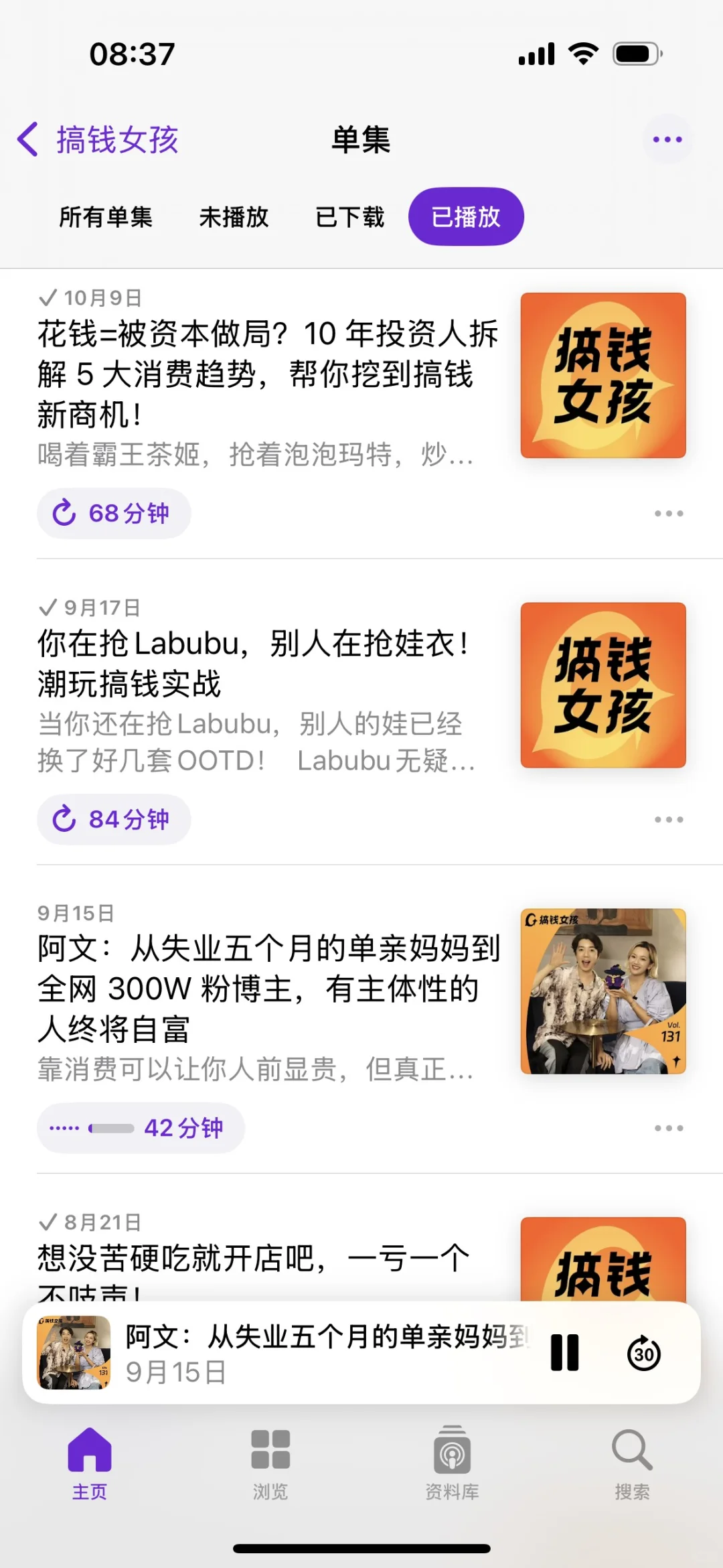The width and height of the screenshot is (723, 1568).
Task: Open the 10月9日 episode about 花钱=被资本做局
Action: coord(268,374)
